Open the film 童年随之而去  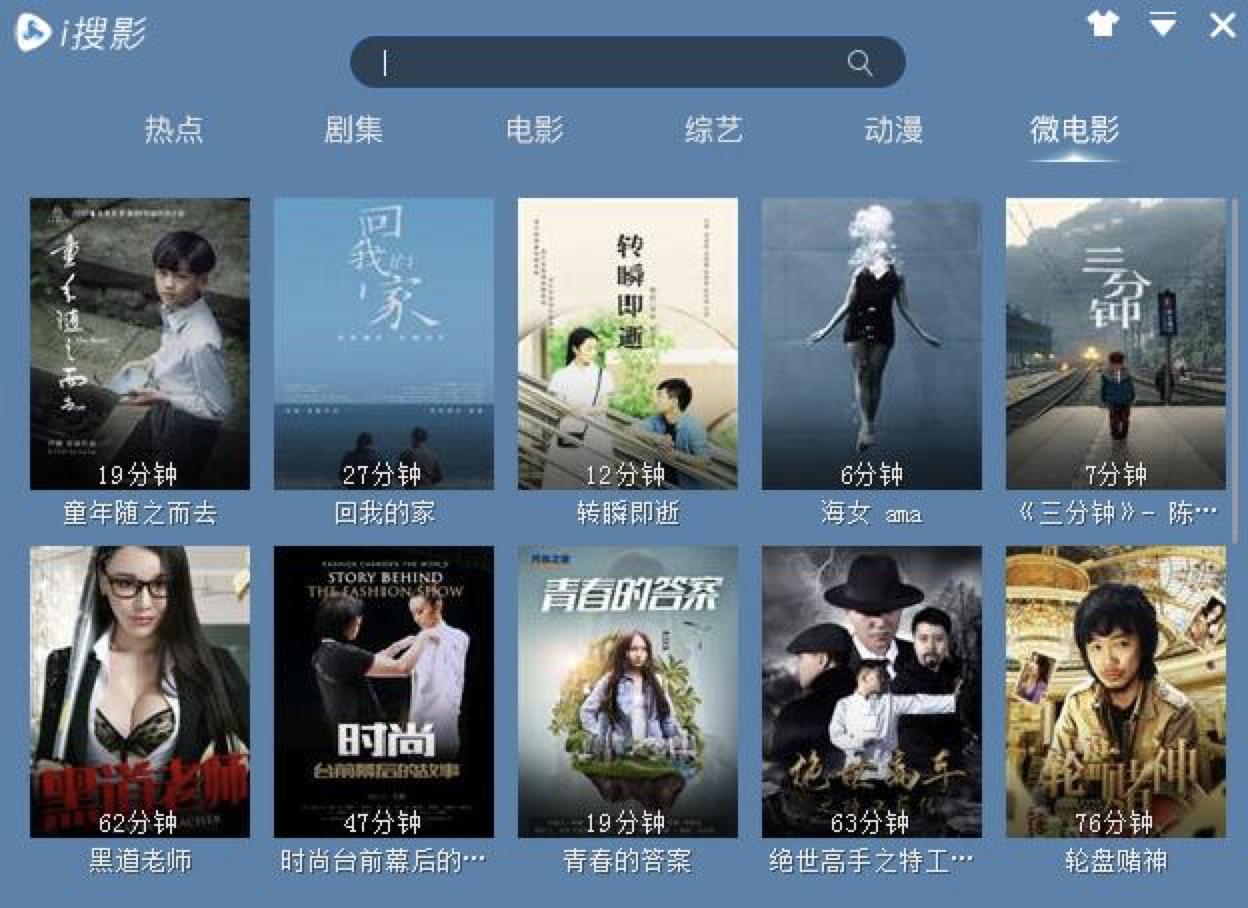(x=140, y=343)
